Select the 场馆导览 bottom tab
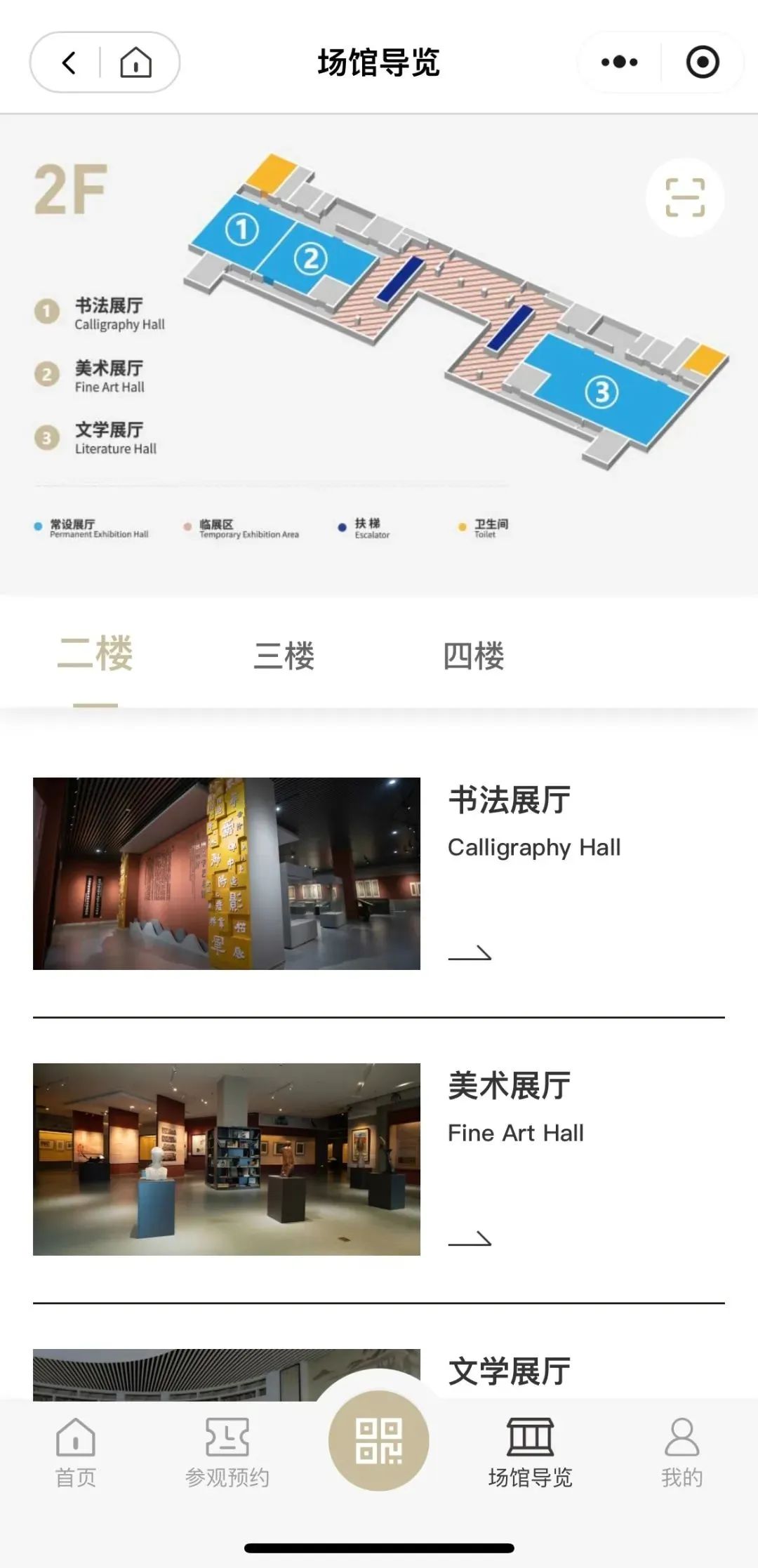The image size is (758, 1568). coord(530,1453)
